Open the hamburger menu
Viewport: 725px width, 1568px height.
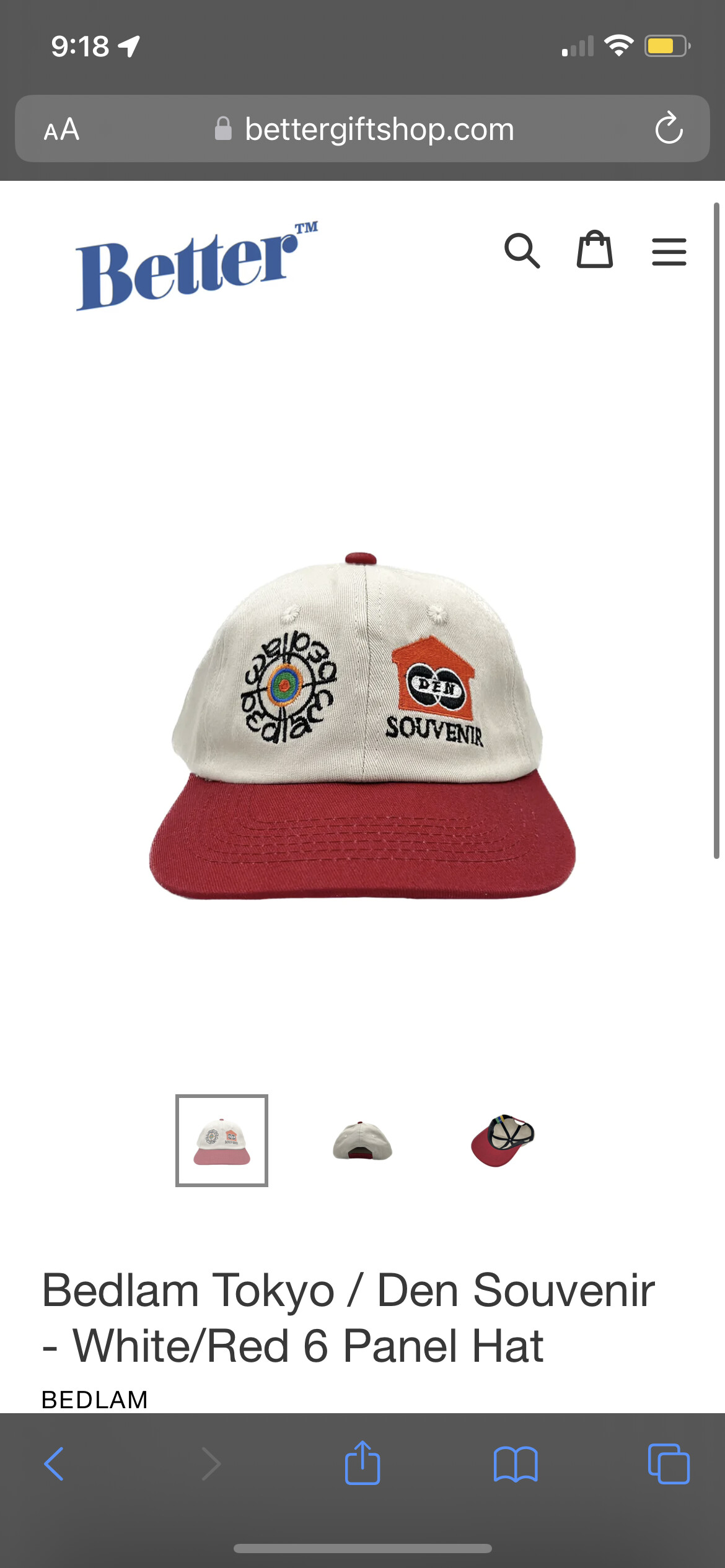669,251
